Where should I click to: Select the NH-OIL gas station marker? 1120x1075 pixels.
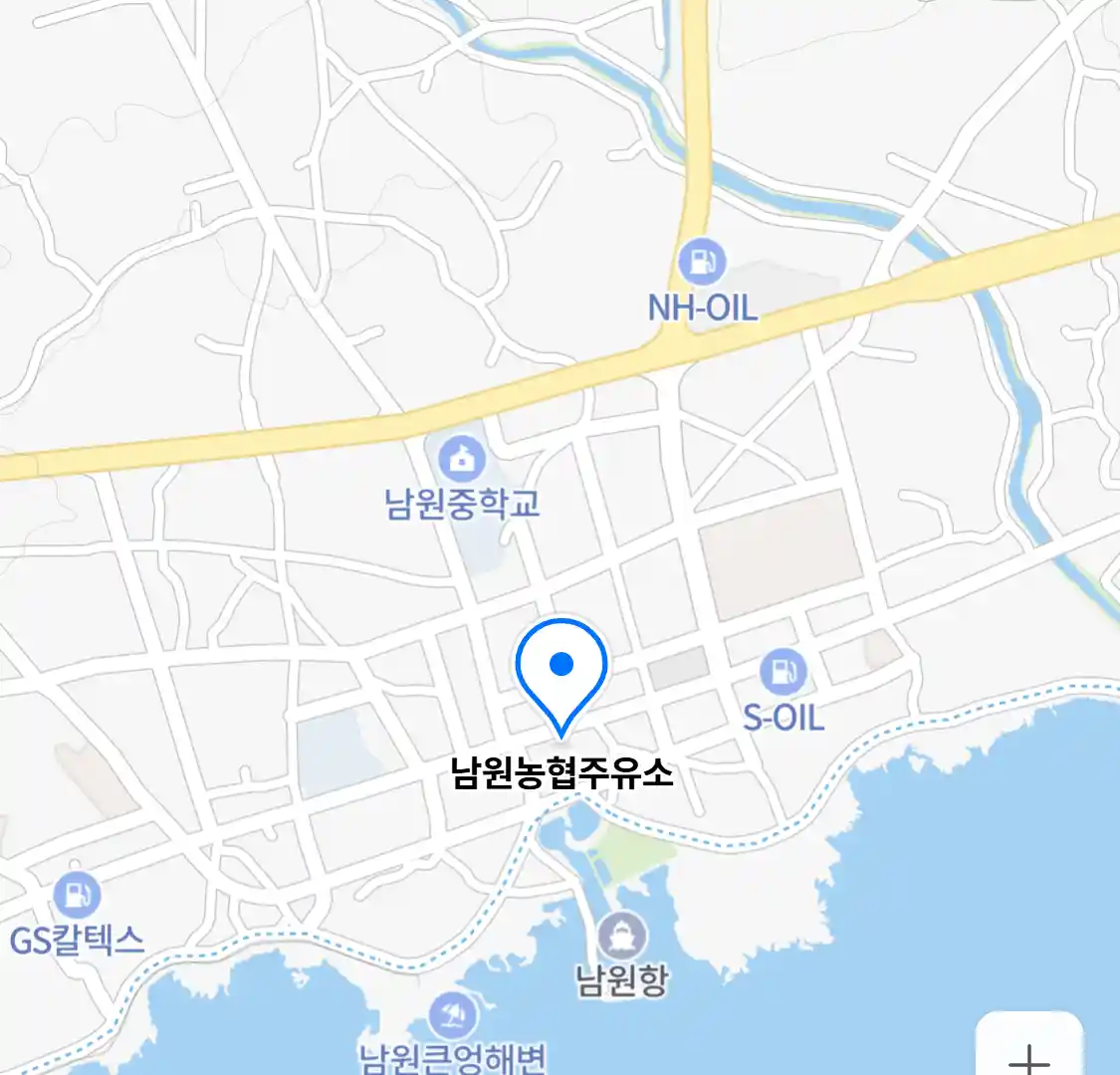click(702, 263)
